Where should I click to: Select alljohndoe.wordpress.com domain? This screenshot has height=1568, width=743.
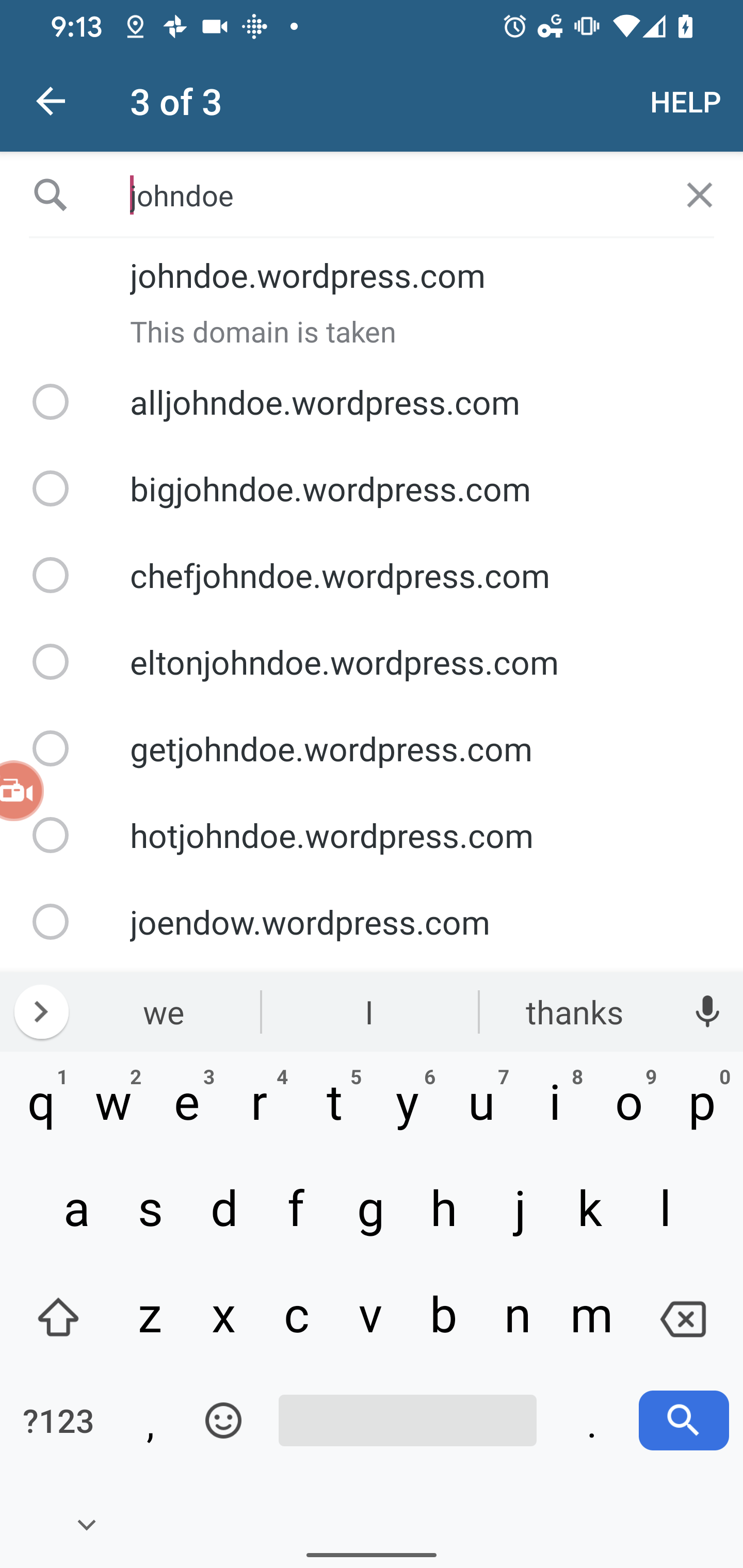click(x=372, y=402)
